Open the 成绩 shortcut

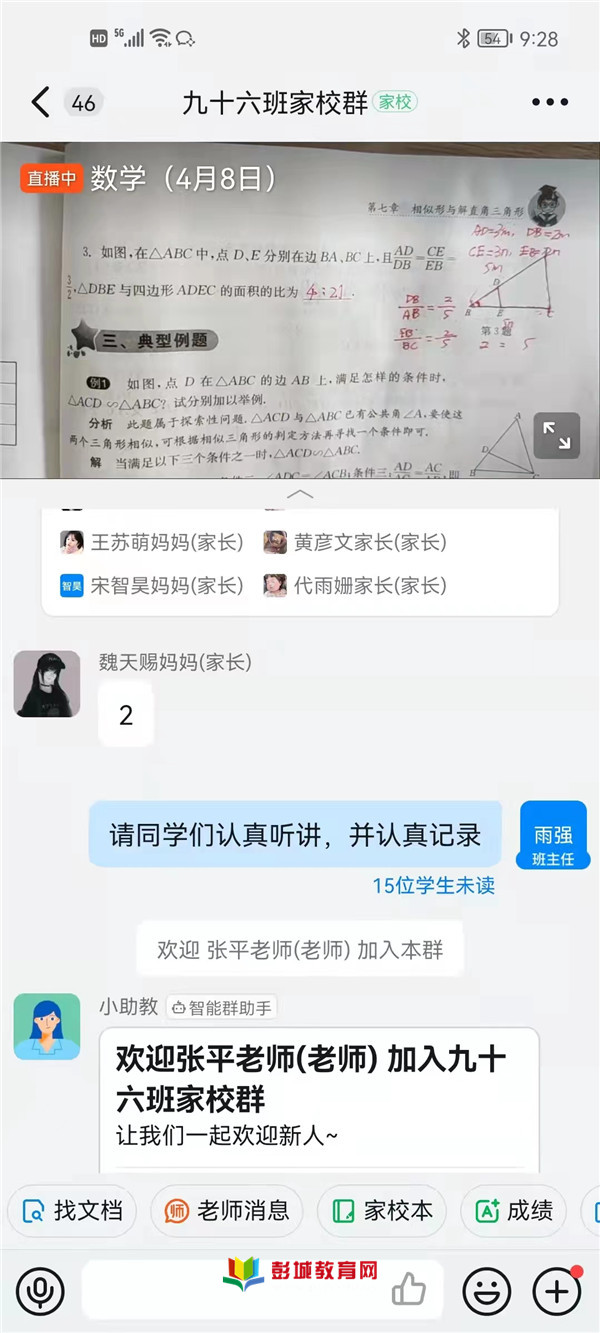click(x=514, y=1211)
